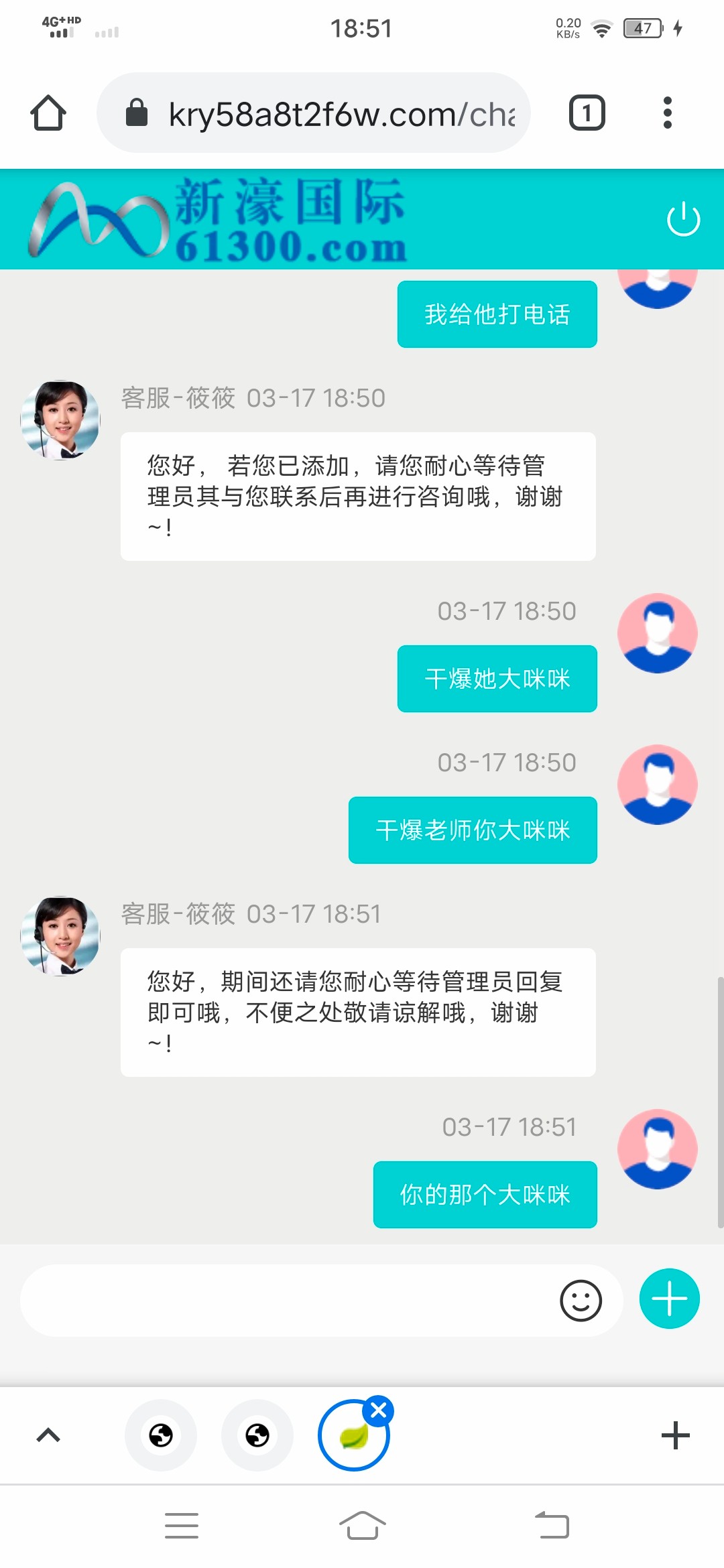Open the three-dot browser overflow menu
724x1568 pixels.
667,111
